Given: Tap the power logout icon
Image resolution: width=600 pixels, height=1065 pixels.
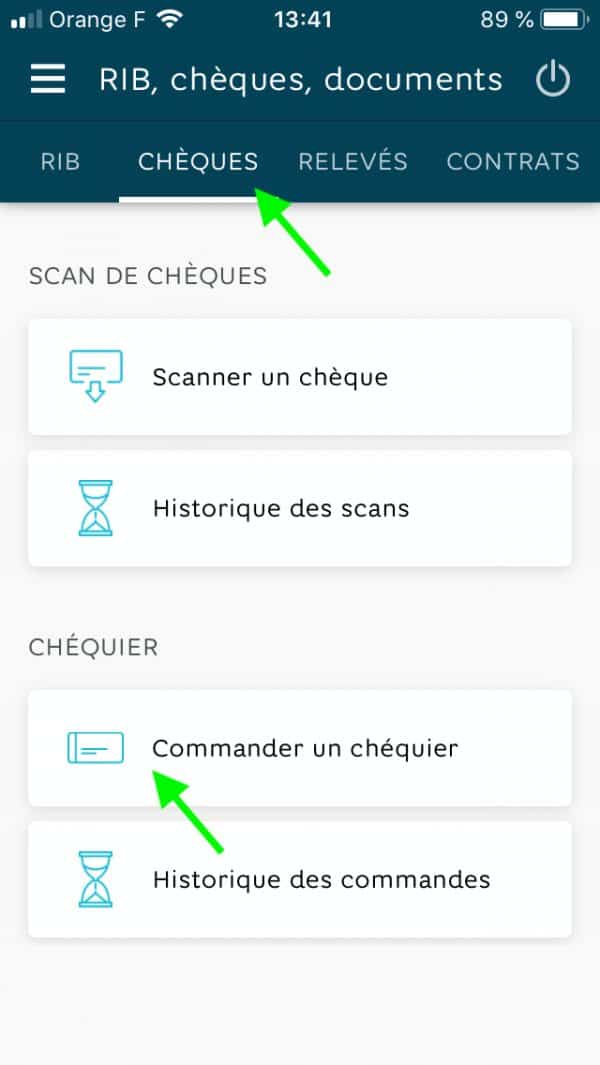Looking at the screenshot, I should [x=552, y=80].
